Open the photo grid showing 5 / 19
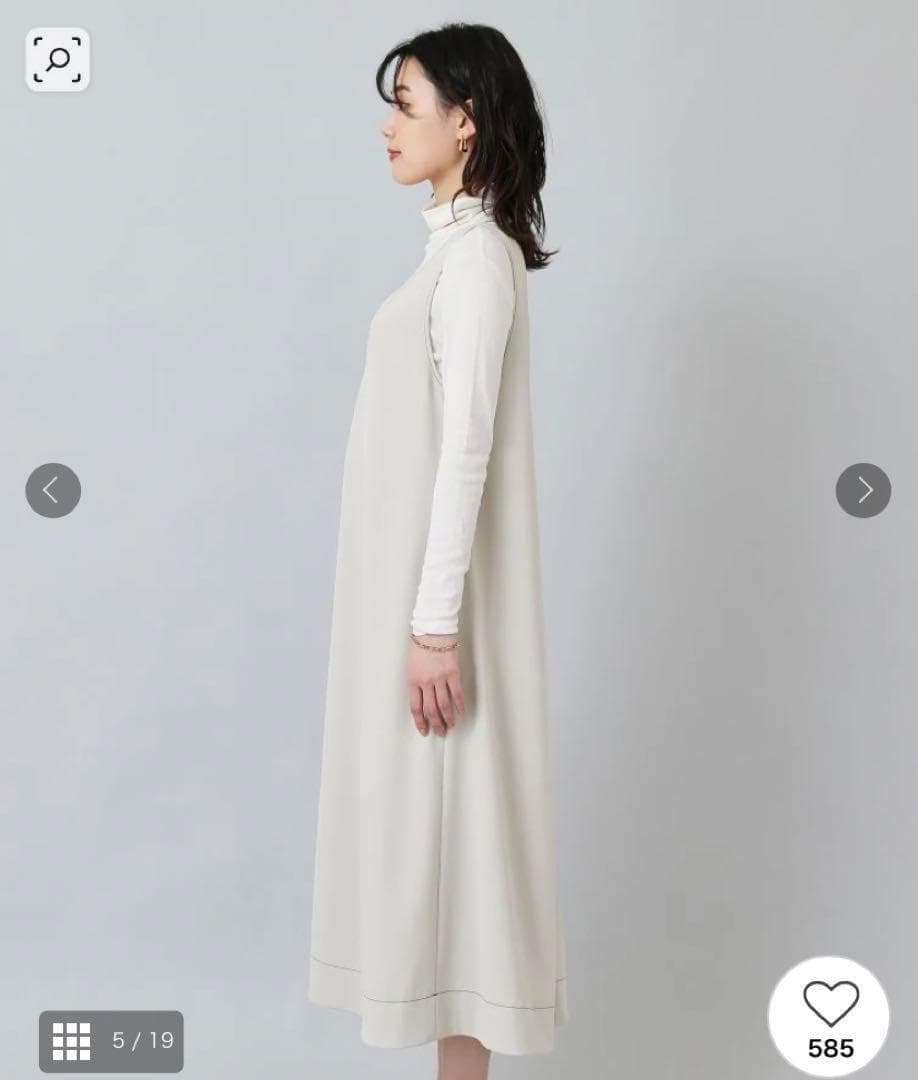This screenshot has height=1080, width=918. (x=111, y=1041)
